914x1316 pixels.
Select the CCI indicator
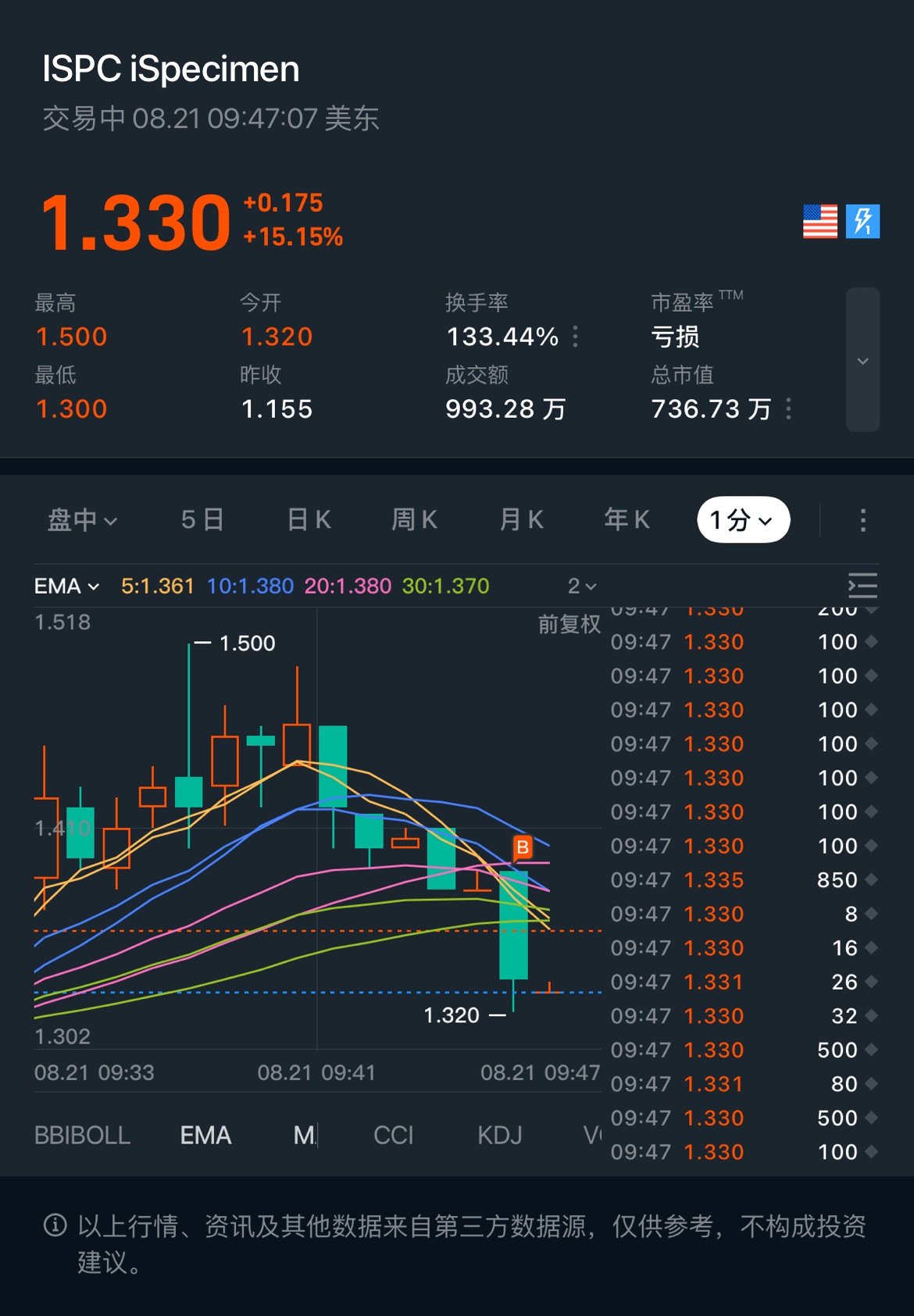pyautogui.click(x=393, y=1135)
